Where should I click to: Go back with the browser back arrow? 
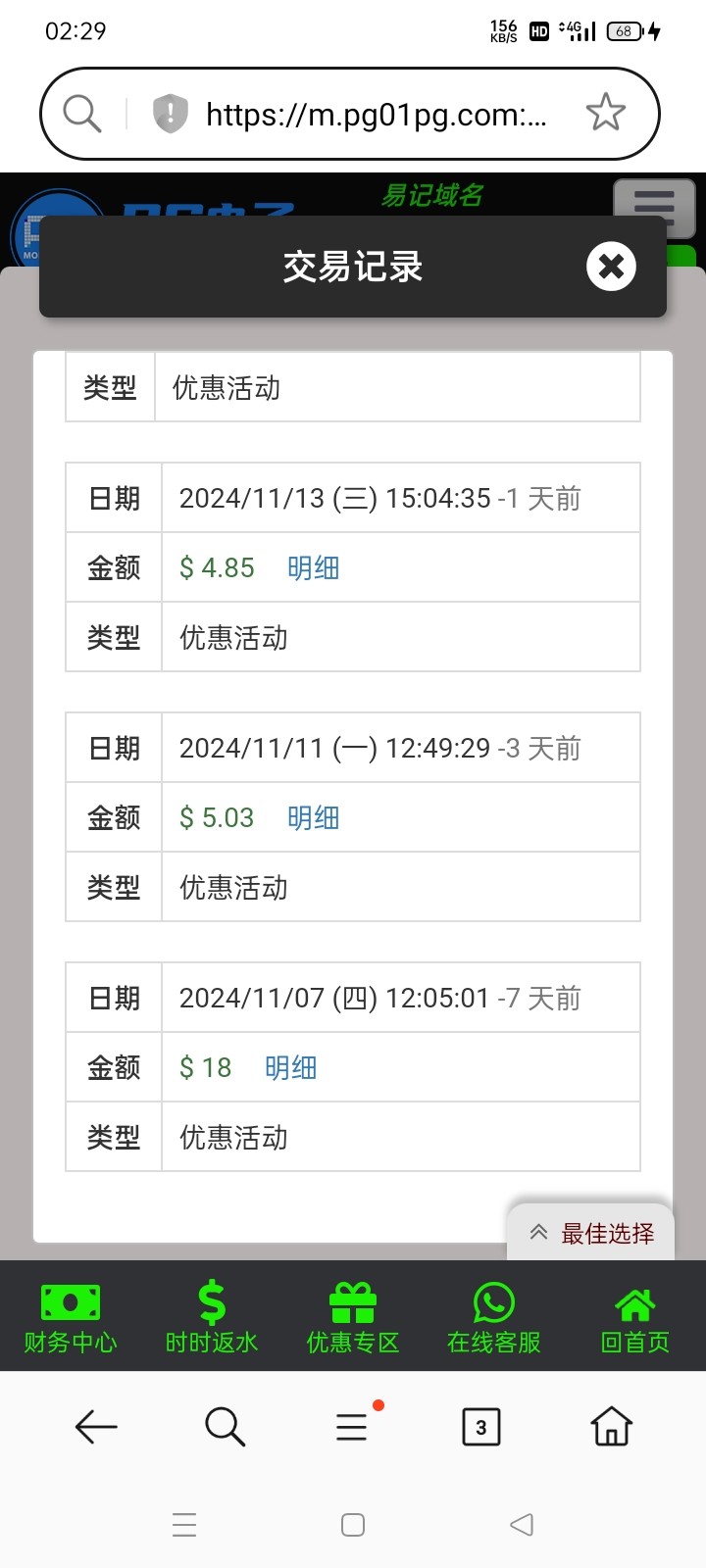point(95,1427)
